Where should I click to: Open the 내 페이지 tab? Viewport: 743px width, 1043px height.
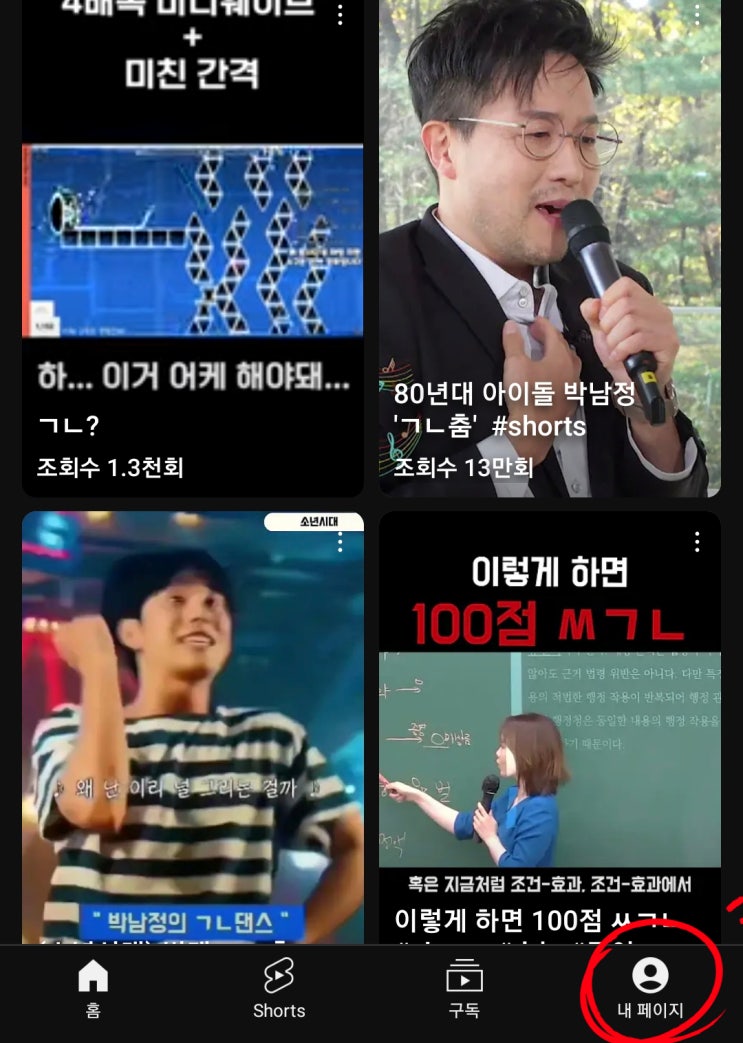pos(650,988)
